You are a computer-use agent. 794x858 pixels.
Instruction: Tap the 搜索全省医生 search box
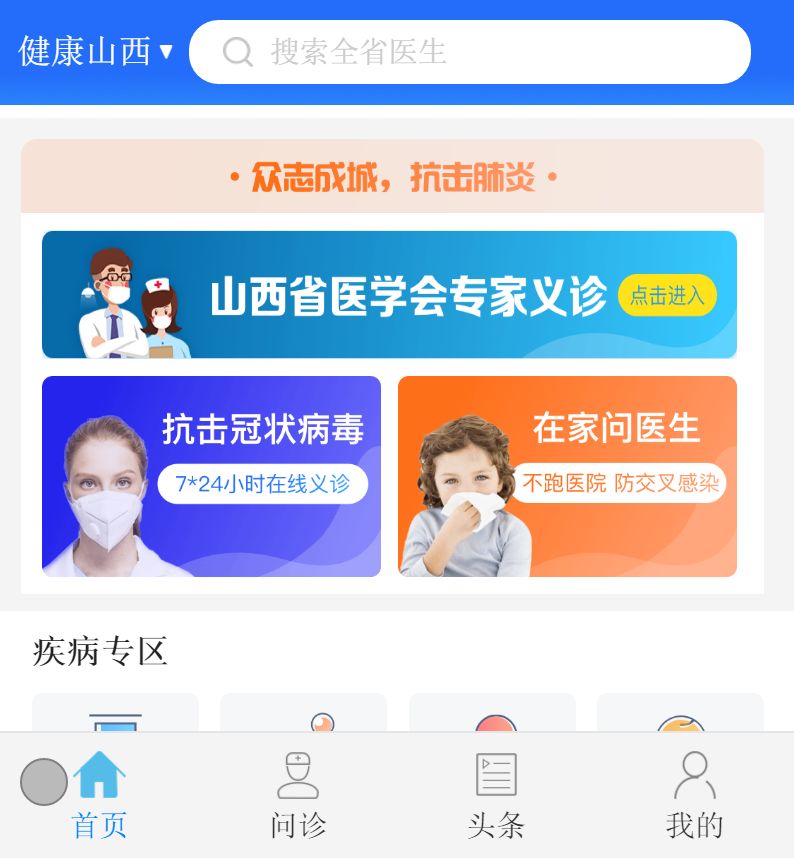469,52
